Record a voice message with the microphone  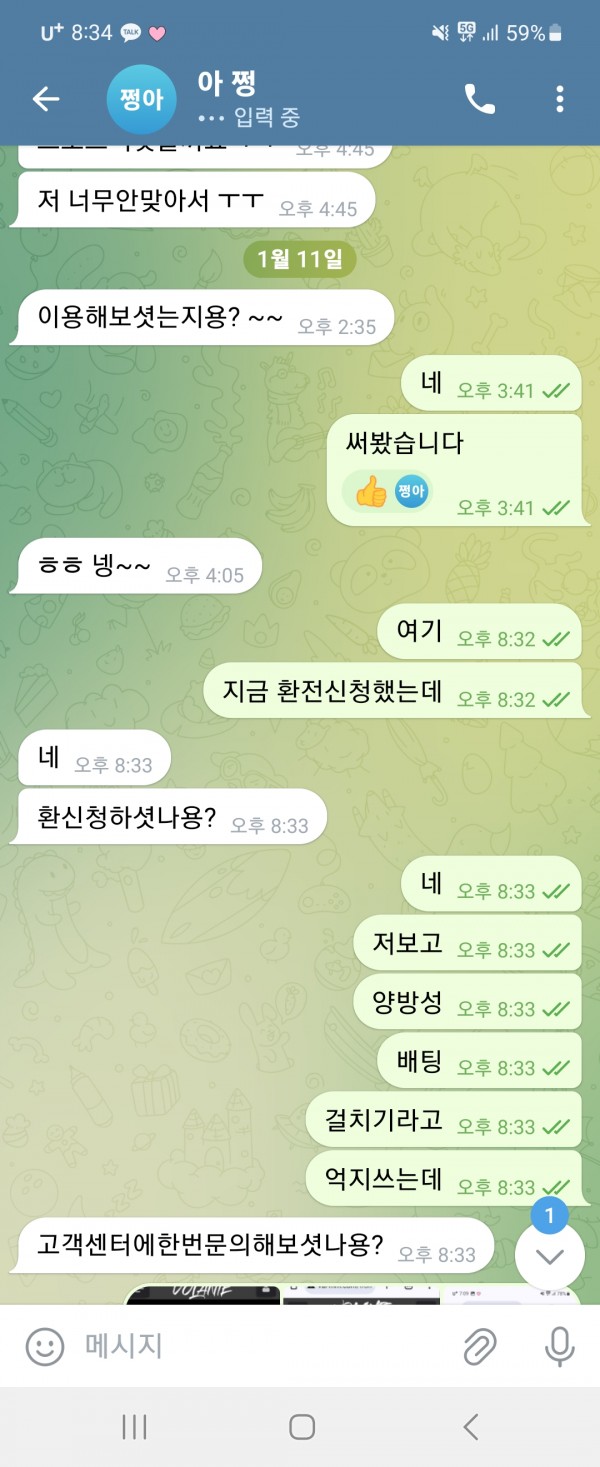(559, 1346)
